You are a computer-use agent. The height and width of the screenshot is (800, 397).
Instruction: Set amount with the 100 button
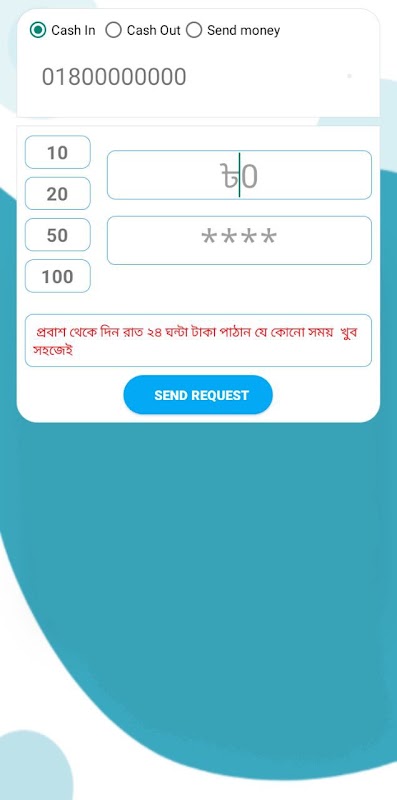tap(58, 276)
